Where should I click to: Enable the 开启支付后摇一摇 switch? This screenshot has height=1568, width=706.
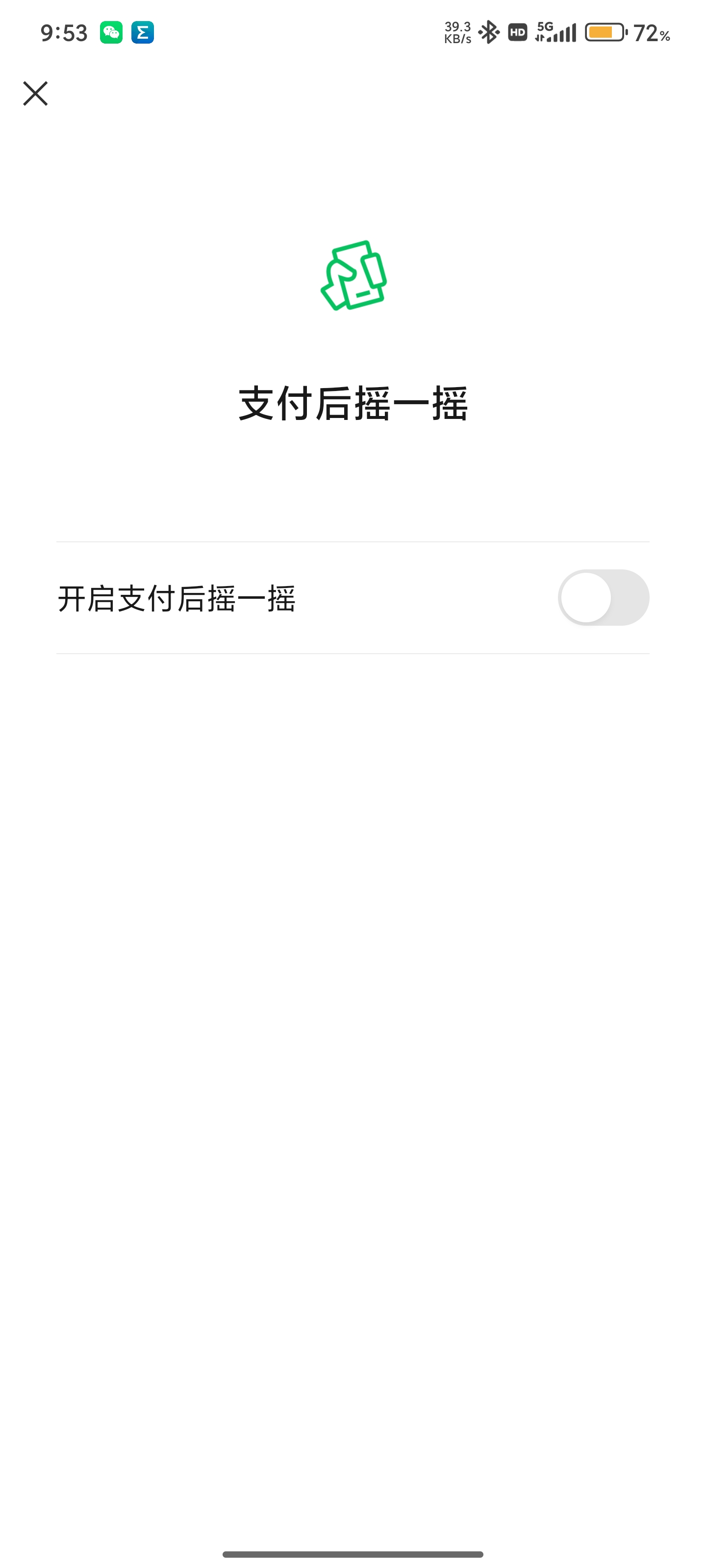click(603, 597)
